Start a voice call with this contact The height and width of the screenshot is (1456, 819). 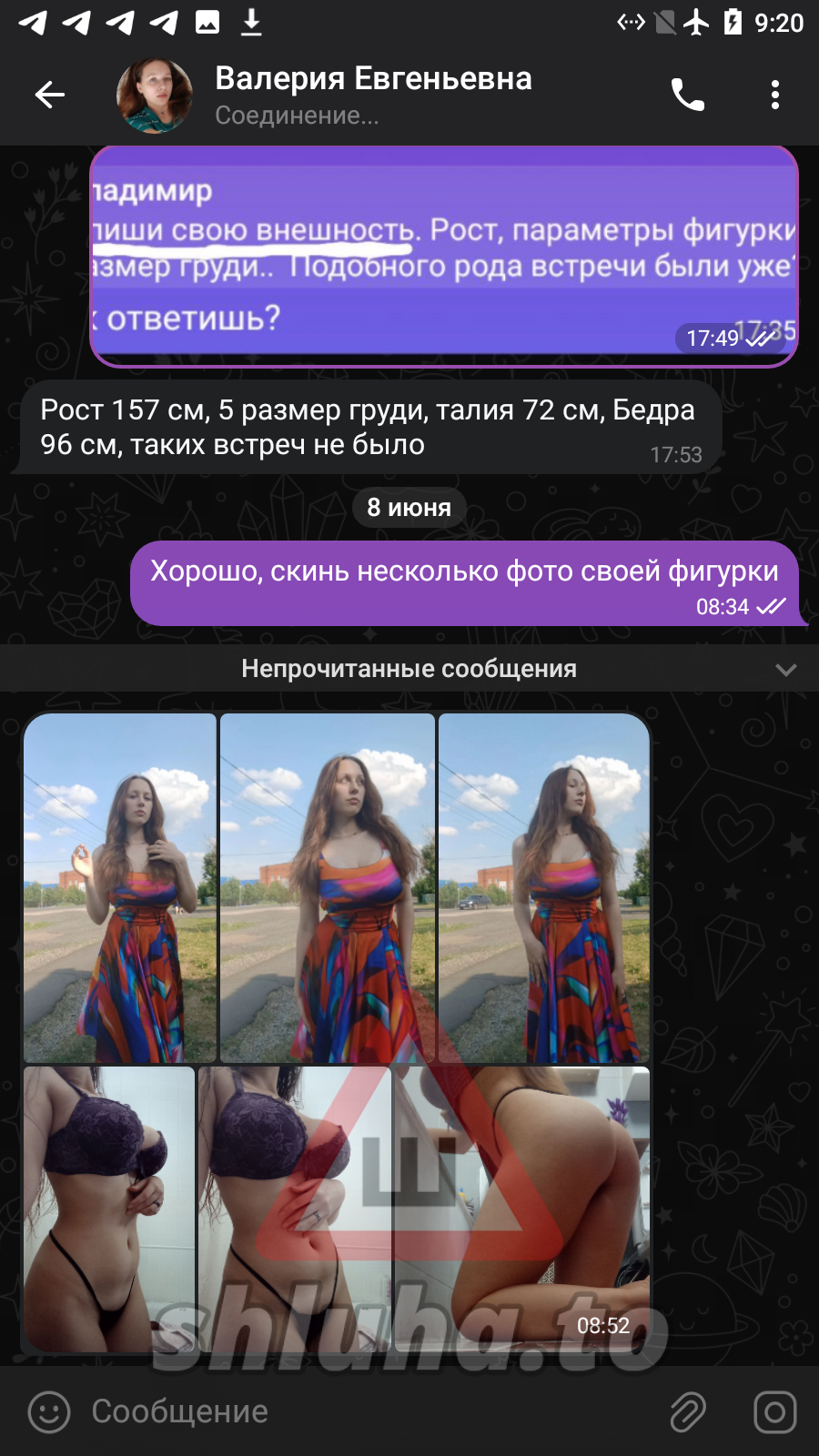click(688, 94)
